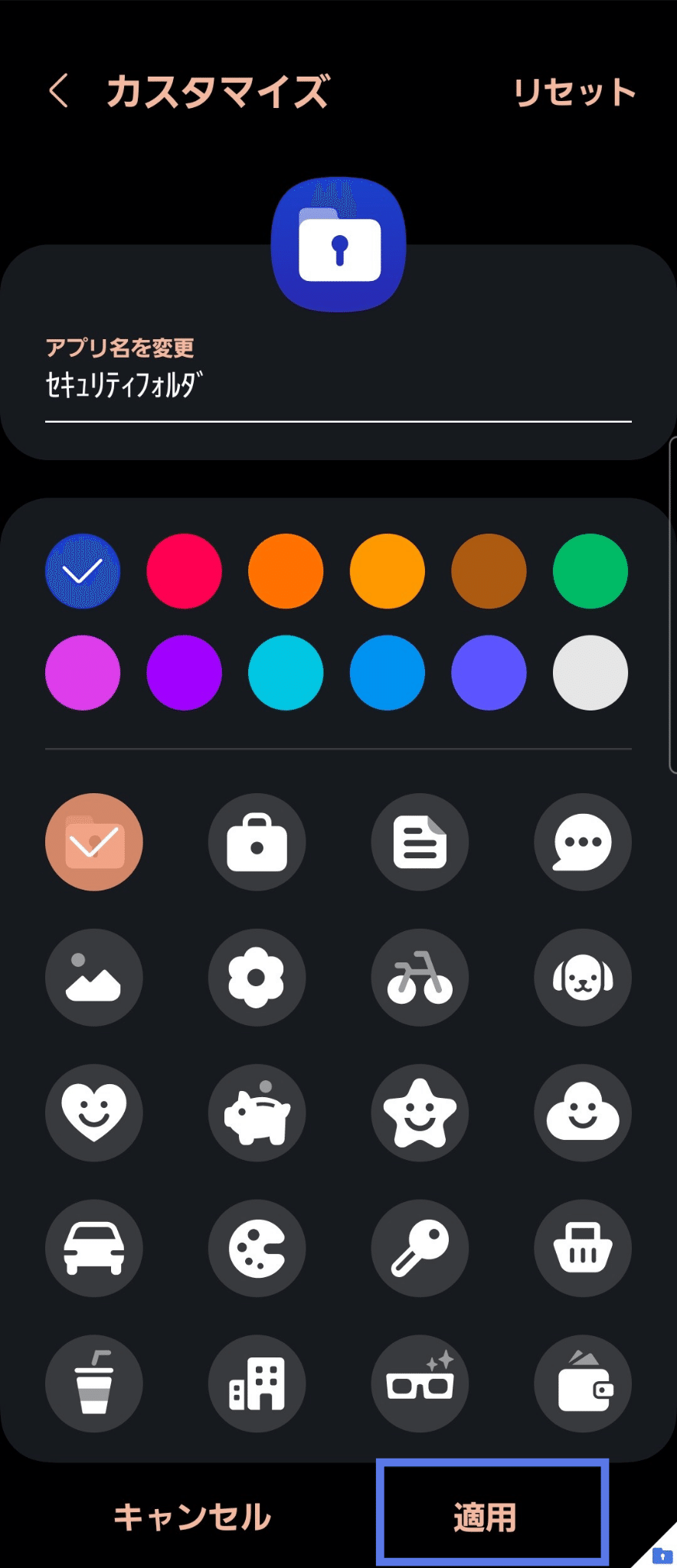Choose the document icon
677x1568 pixels.
click(x=420, y=842)
